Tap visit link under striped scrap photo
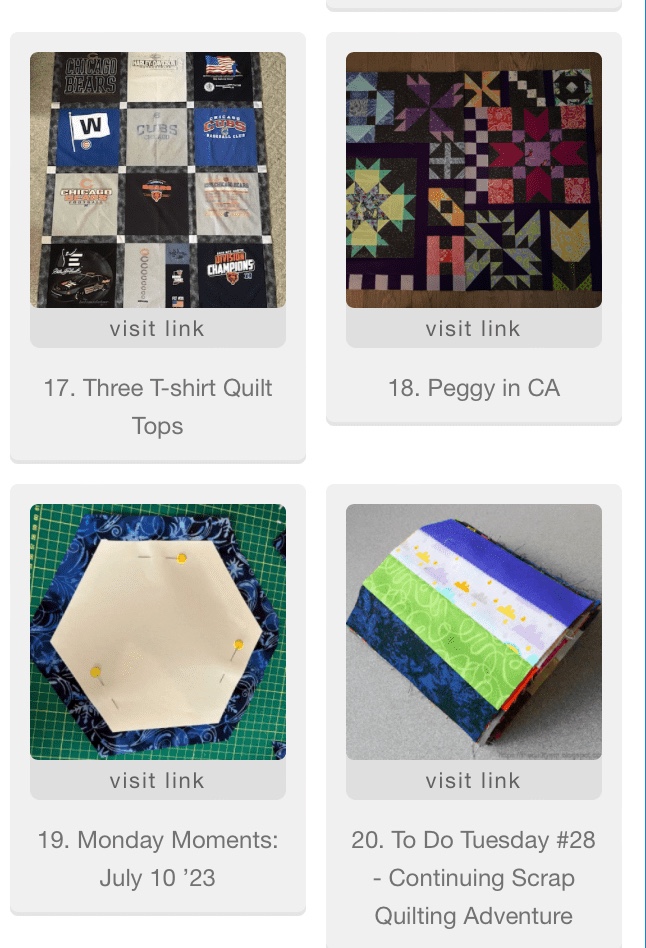646x948 pixels. [473, 780]
